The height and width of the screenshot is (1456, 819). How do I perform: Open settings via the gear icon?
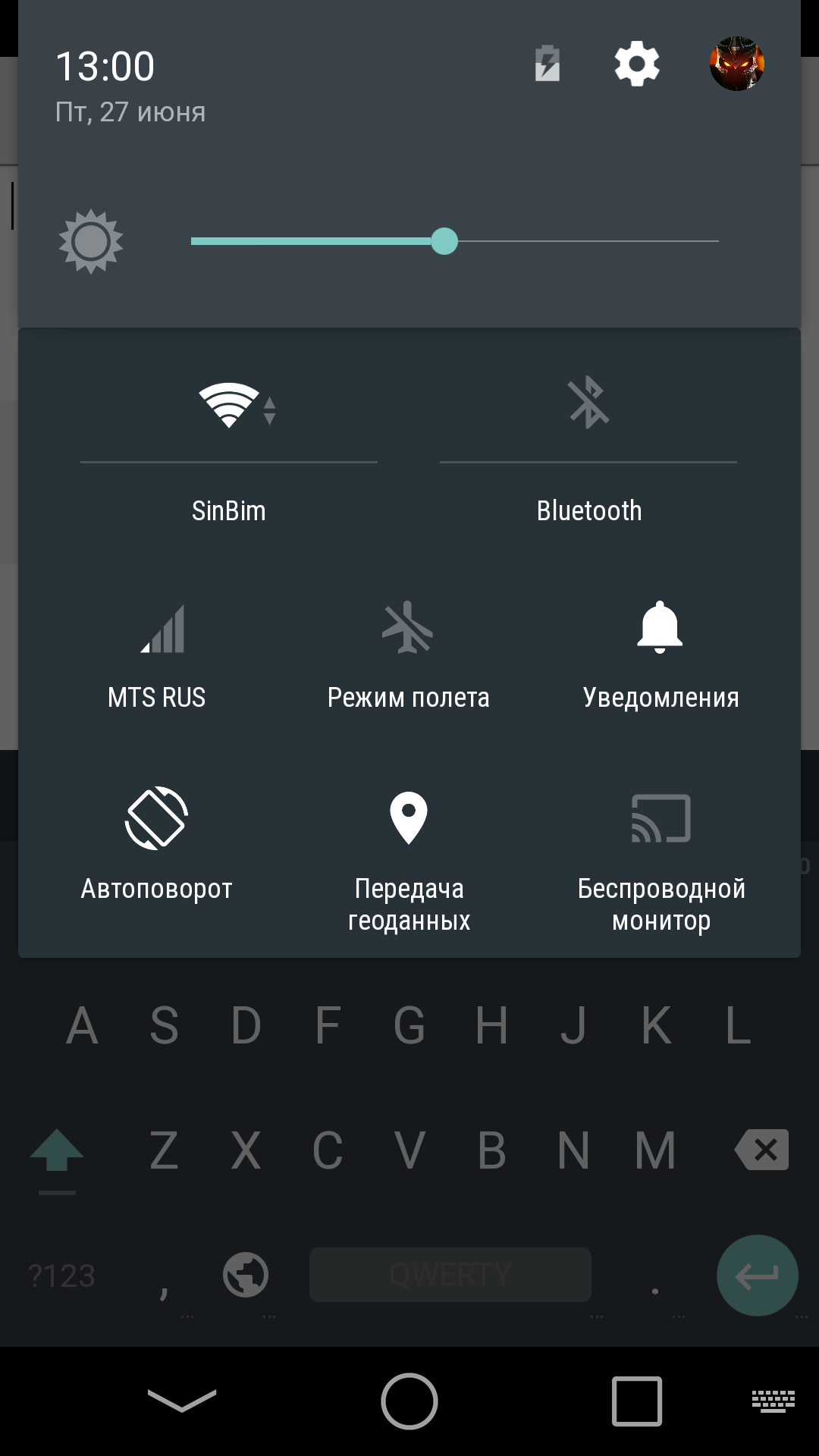coord(636,64)
